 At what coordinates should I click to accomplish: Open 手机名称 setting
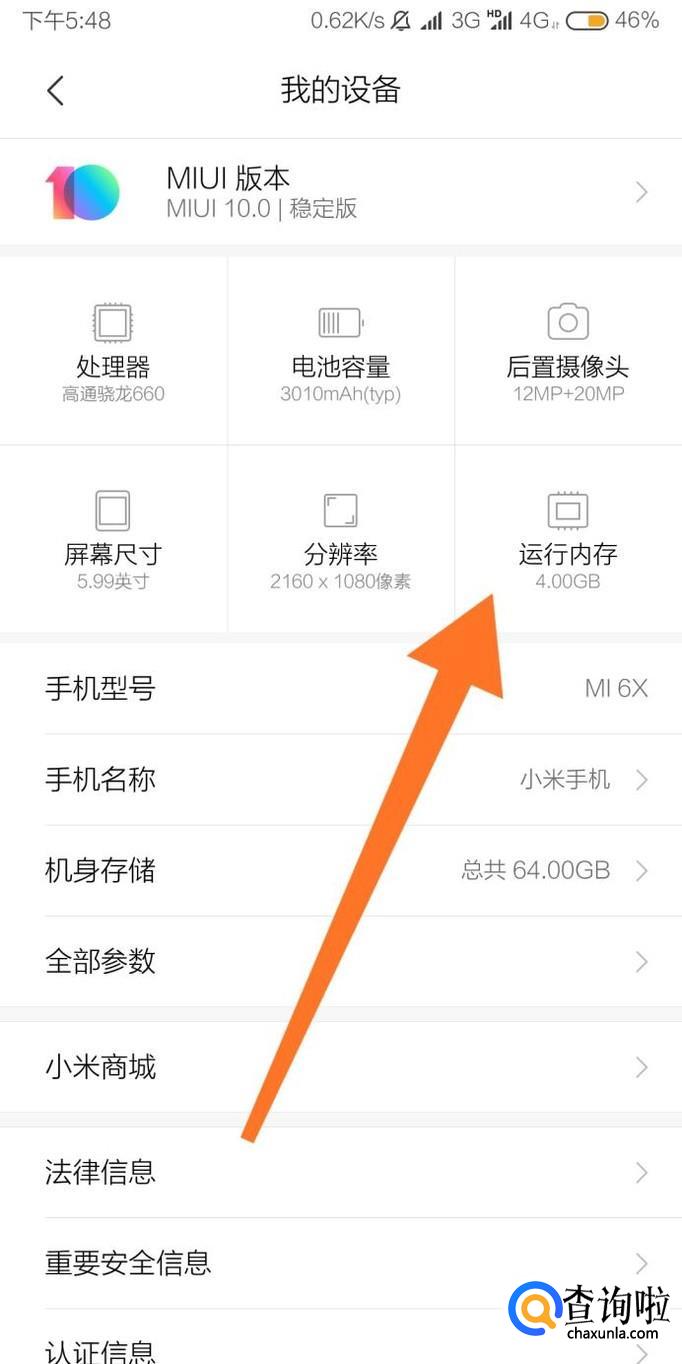click(x=340, y=780)
